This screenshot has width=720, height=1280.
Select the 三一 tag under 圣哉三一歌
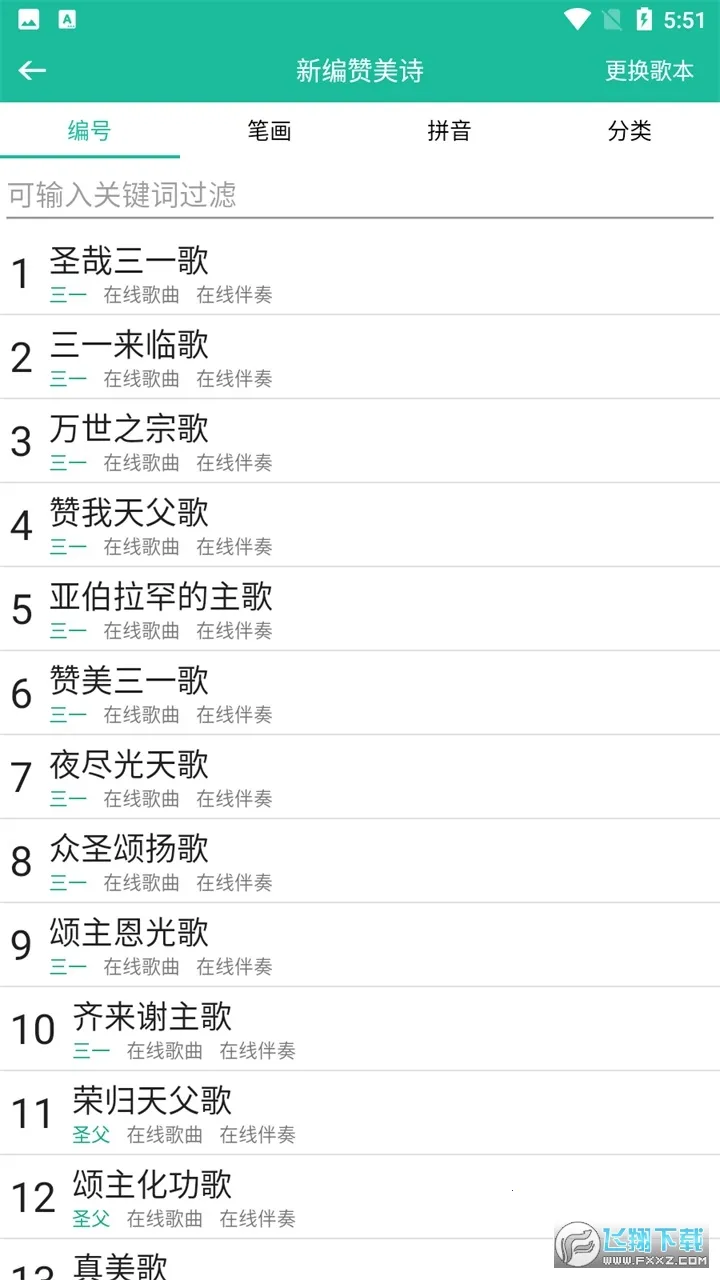pyautogui.click(x=69, y=294)
